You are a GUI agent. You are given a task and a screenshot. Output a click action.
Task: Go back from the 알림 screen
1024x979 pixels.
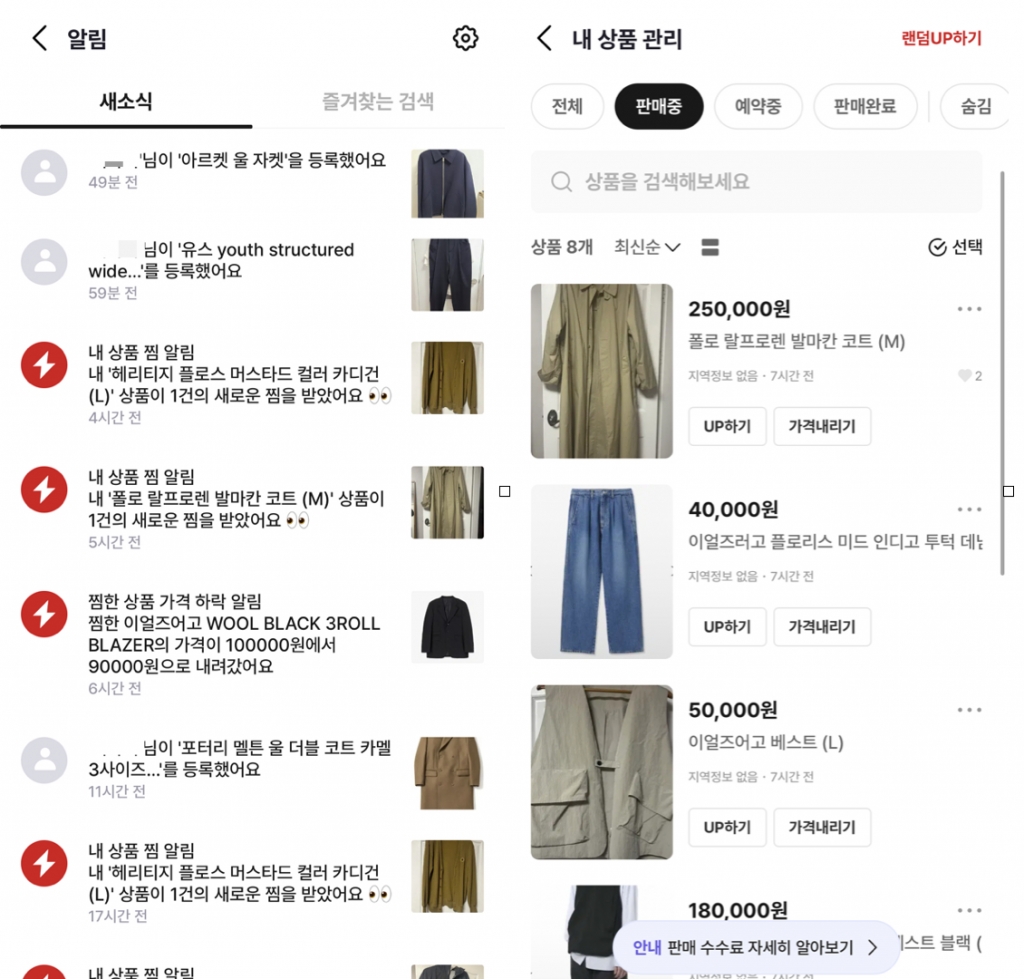[40, 39]
